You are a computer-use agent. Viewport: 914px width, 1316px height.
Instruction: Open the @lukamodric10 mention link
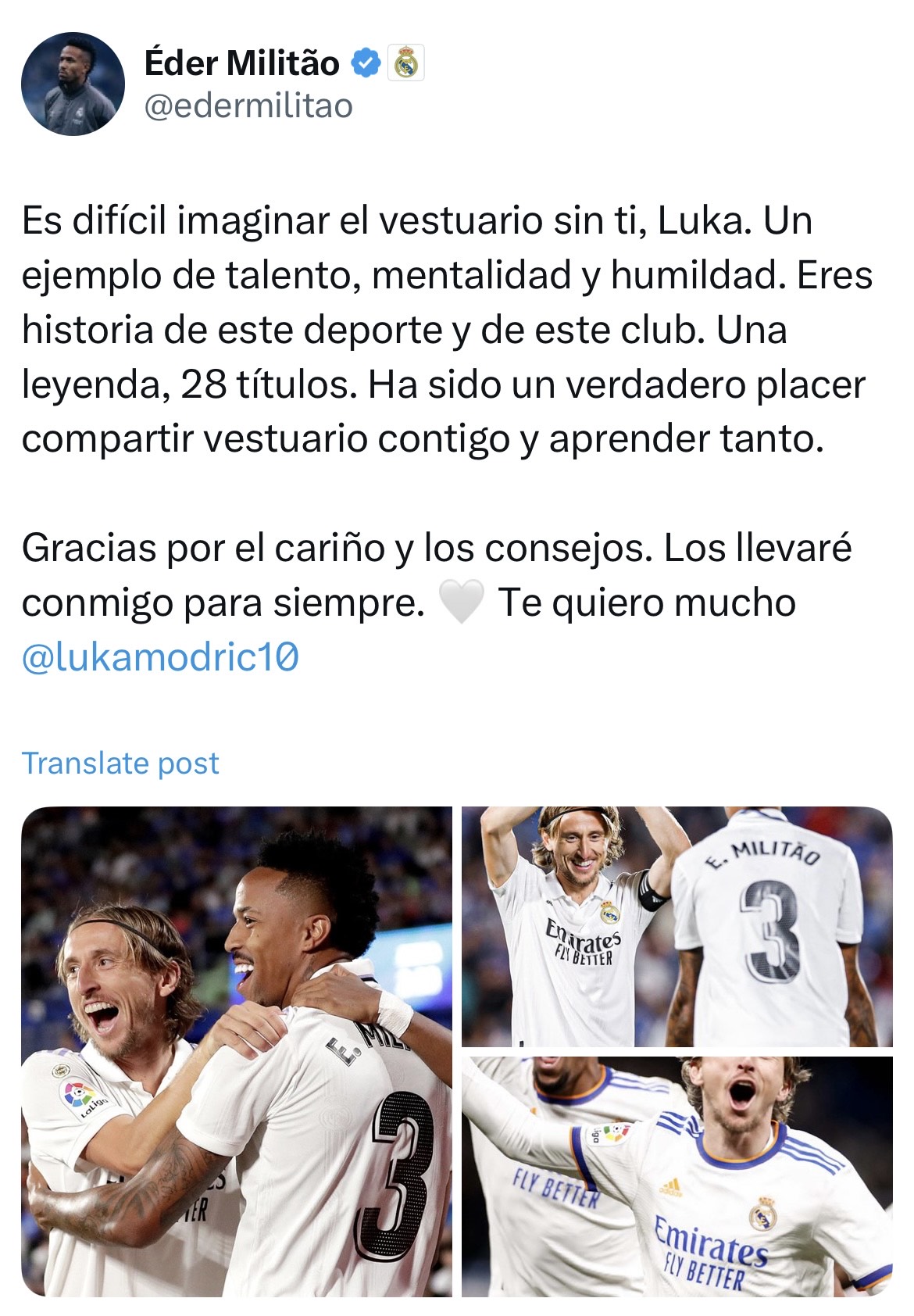[160, 657]
